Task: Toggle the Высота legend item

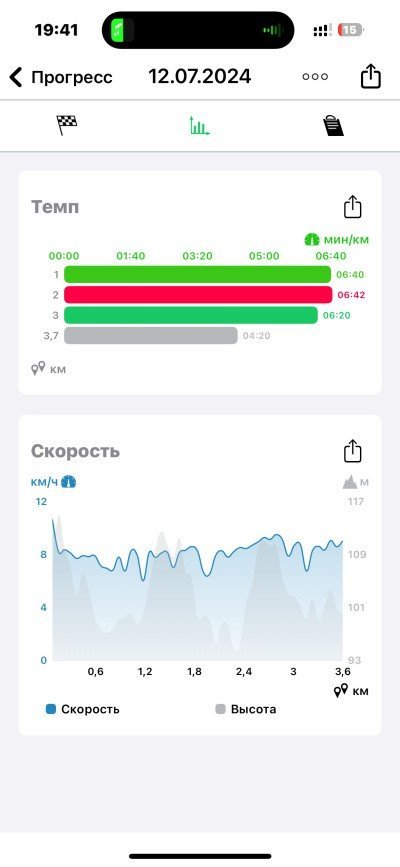Action: point(246,709)
